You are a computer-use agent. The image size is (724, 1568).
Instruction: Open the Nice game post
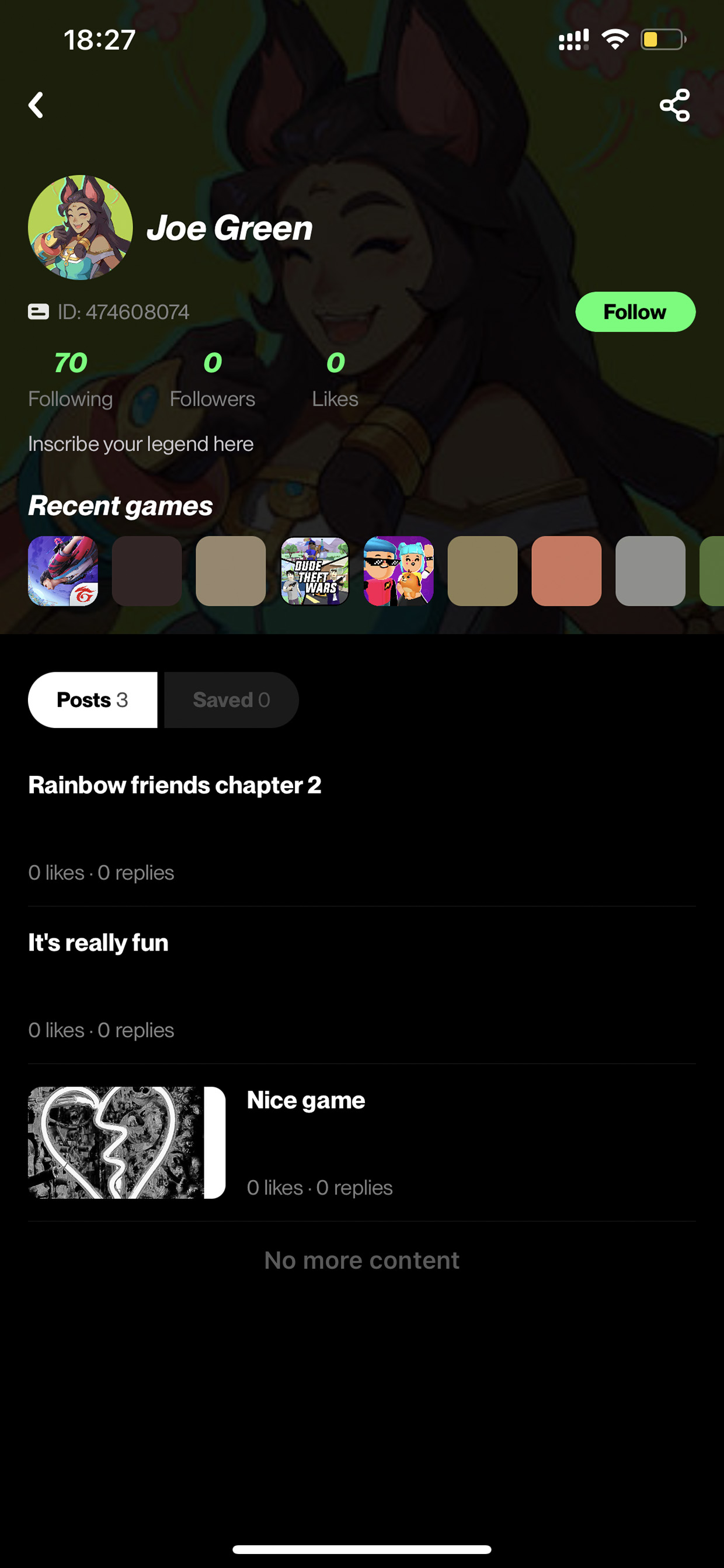click(362, 1143)
